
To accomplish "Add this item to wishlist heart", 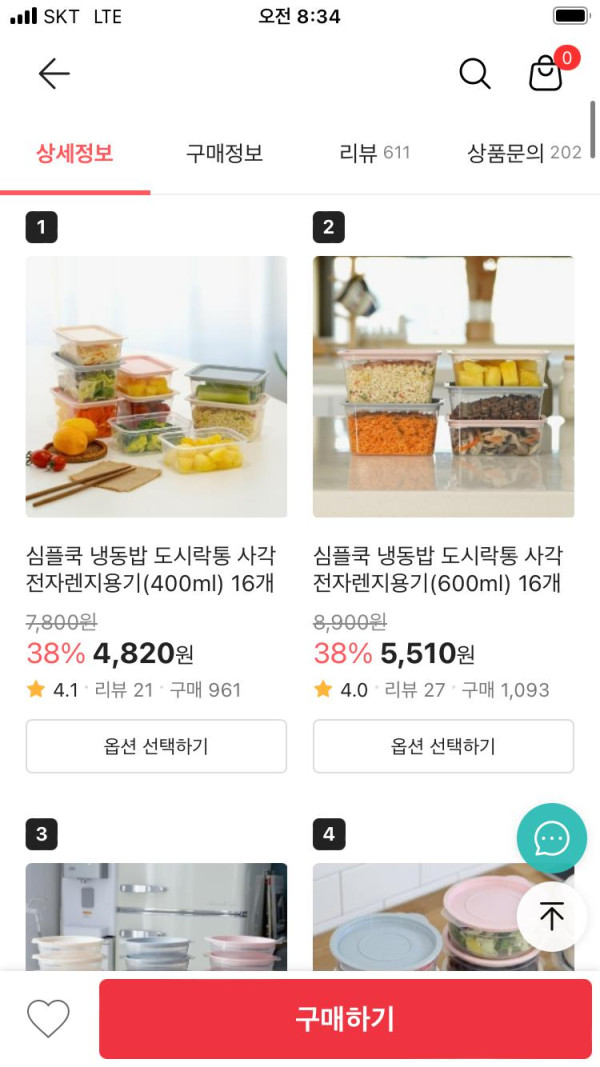I will click(x=48, y=1018).
